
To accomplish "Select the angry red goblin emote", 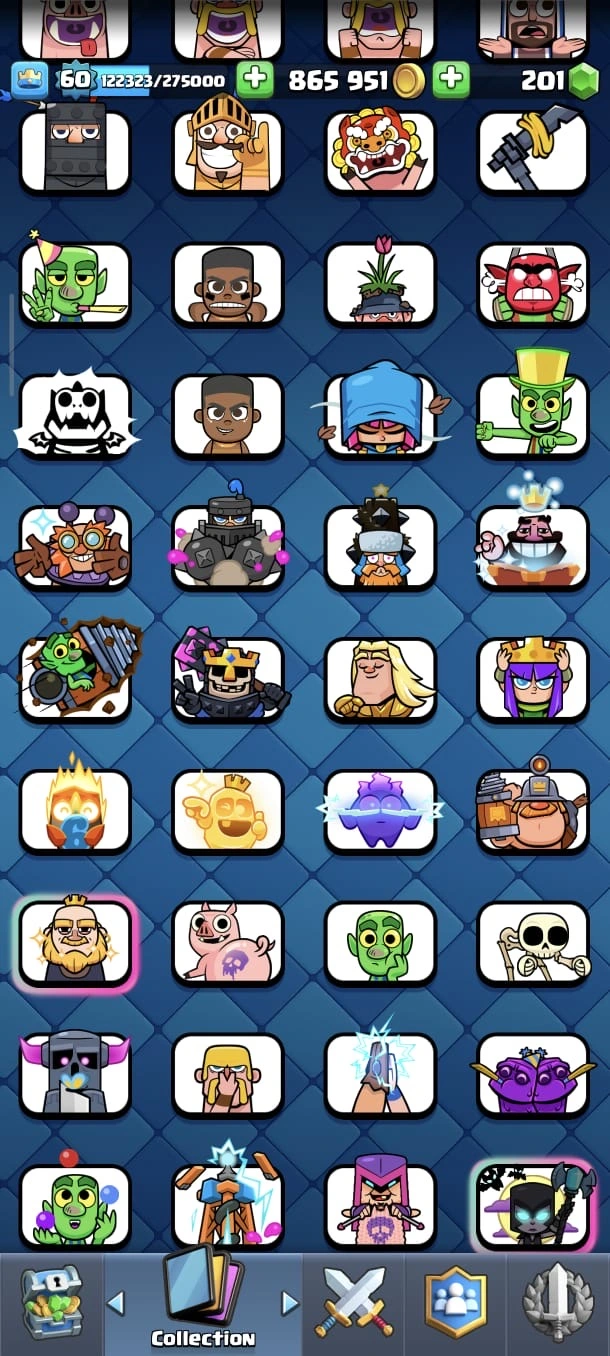I will pos(533,283).
